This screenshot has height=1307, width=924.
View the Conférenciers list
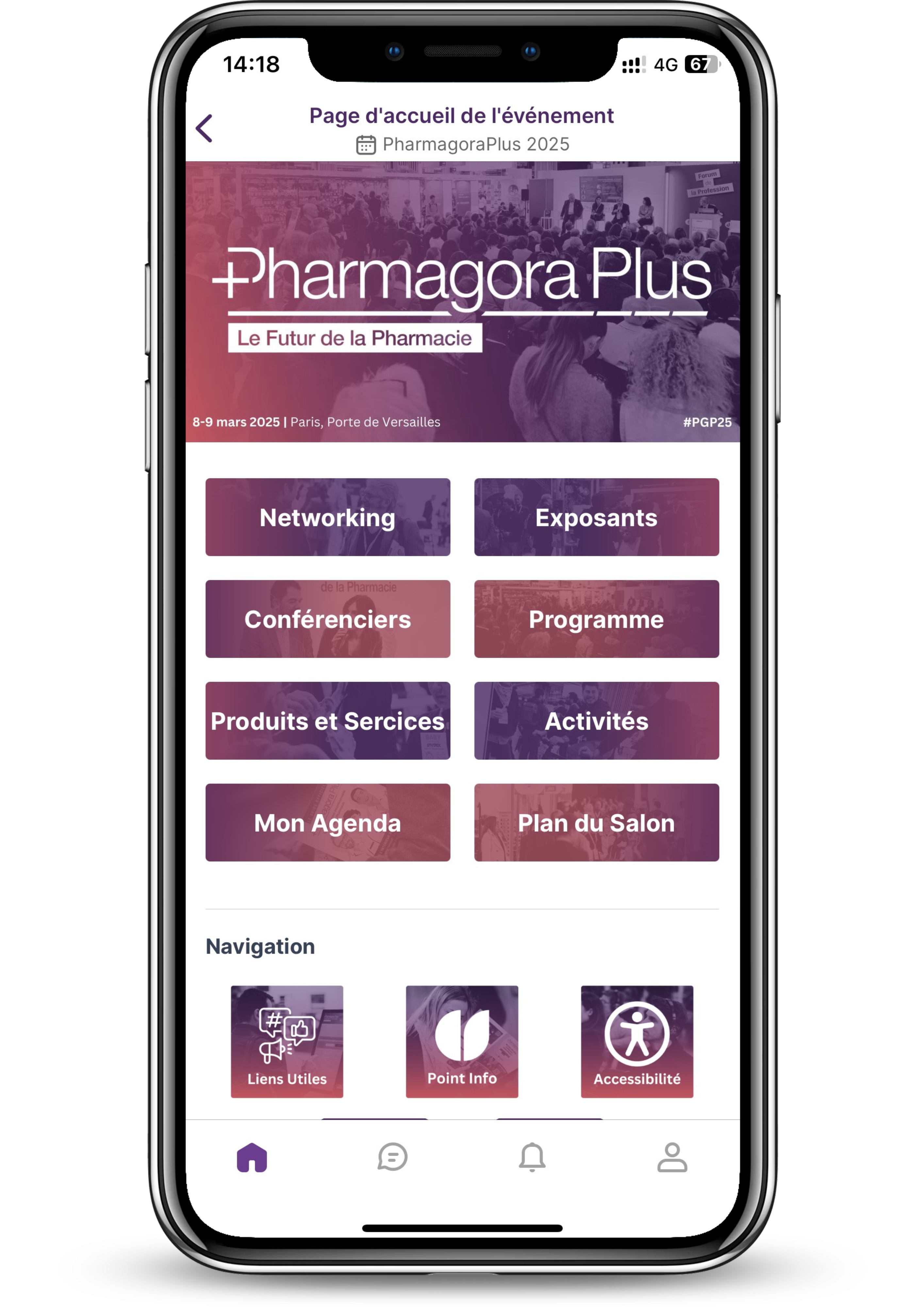[327, 619]
